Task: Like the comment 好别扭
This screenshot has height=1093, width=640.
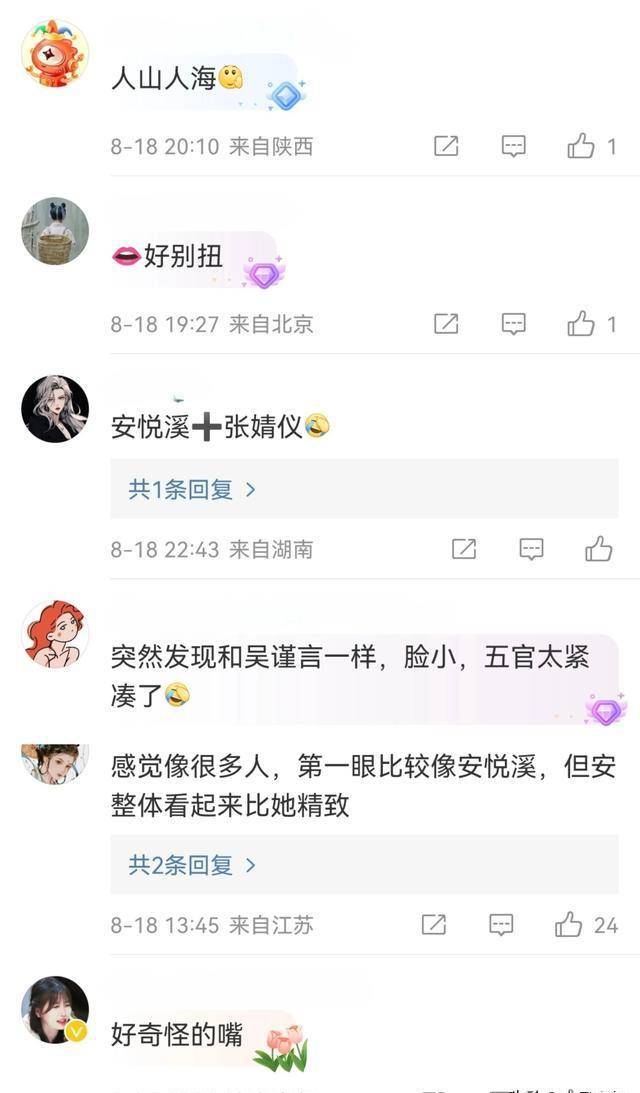Action: click(581, 324)
